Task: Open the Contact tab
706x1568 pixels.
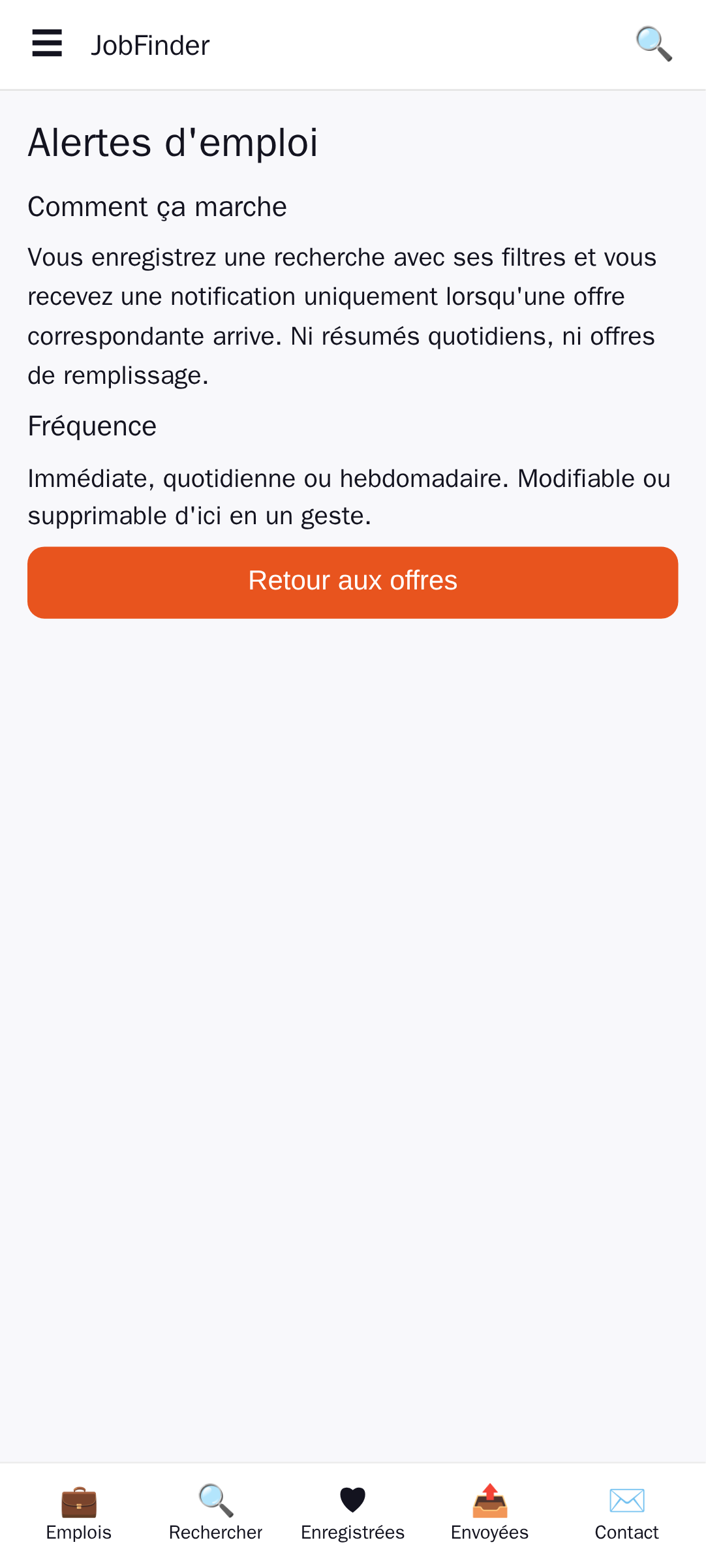Action: click(x=627, y=1514)
